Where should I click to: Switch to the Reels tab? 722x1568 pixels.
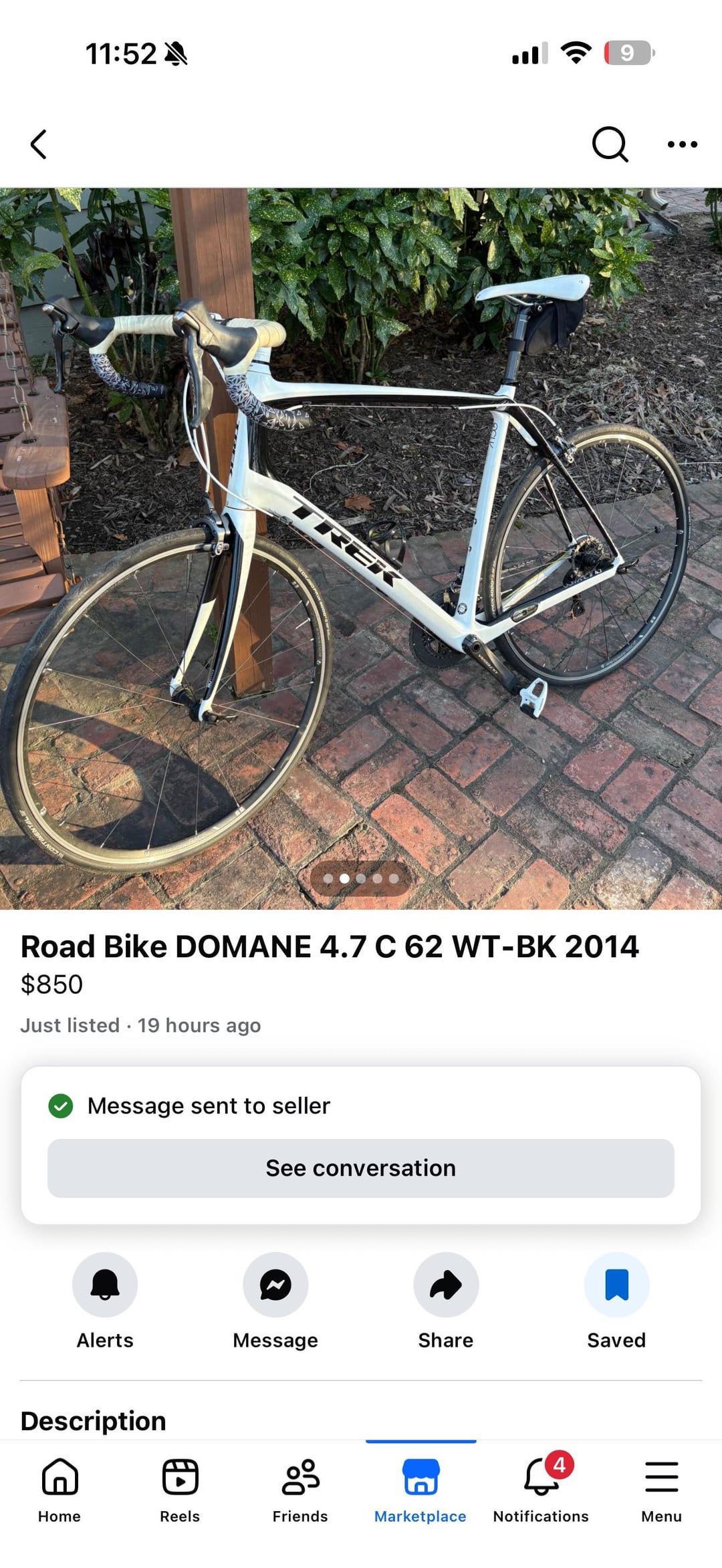pos(180,1490)
